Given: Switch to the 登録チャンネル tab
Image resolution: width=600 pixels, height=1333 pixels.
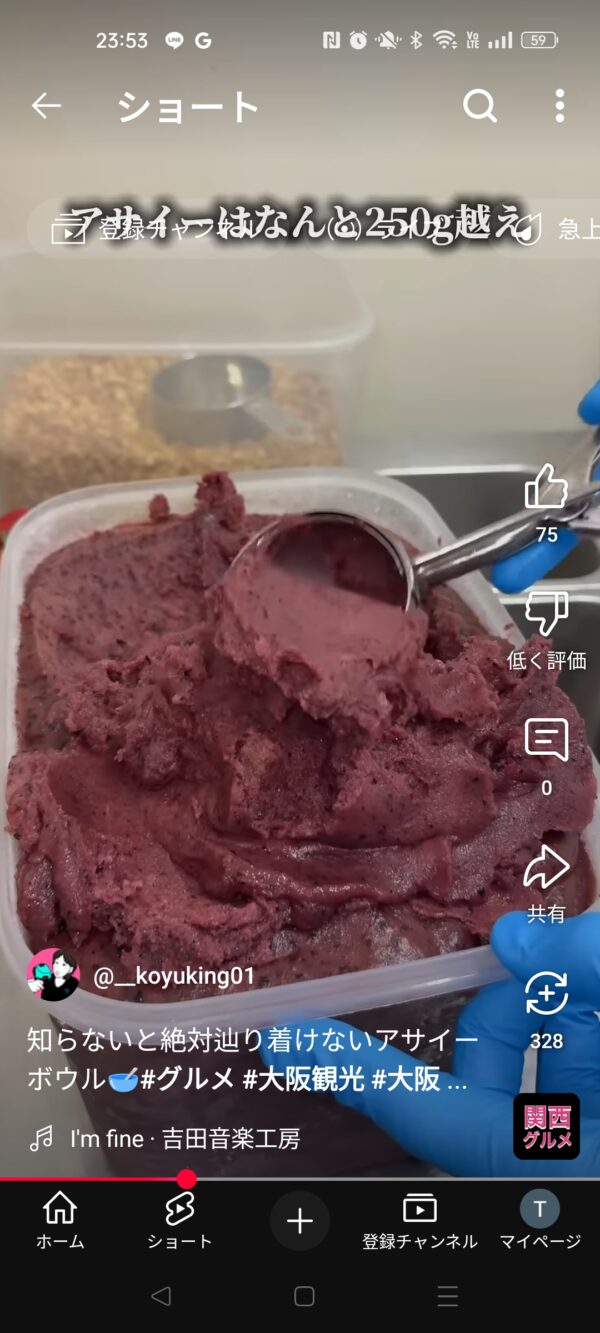Looking at the screenshot, I should pos(420,1221).
